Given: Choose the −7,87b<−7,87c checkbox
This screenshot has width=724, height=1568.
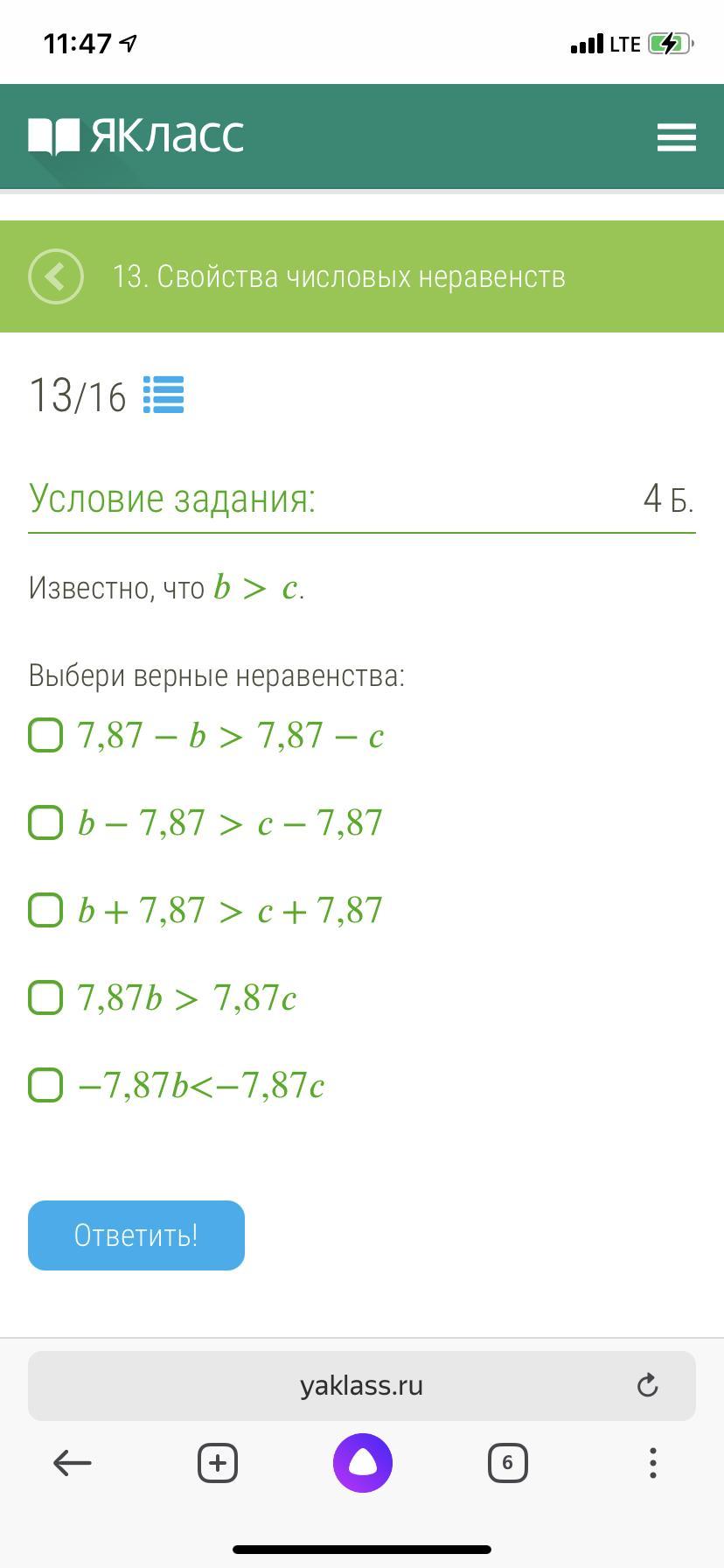Looking at the screenshot, I should [x=45, y=1085].
